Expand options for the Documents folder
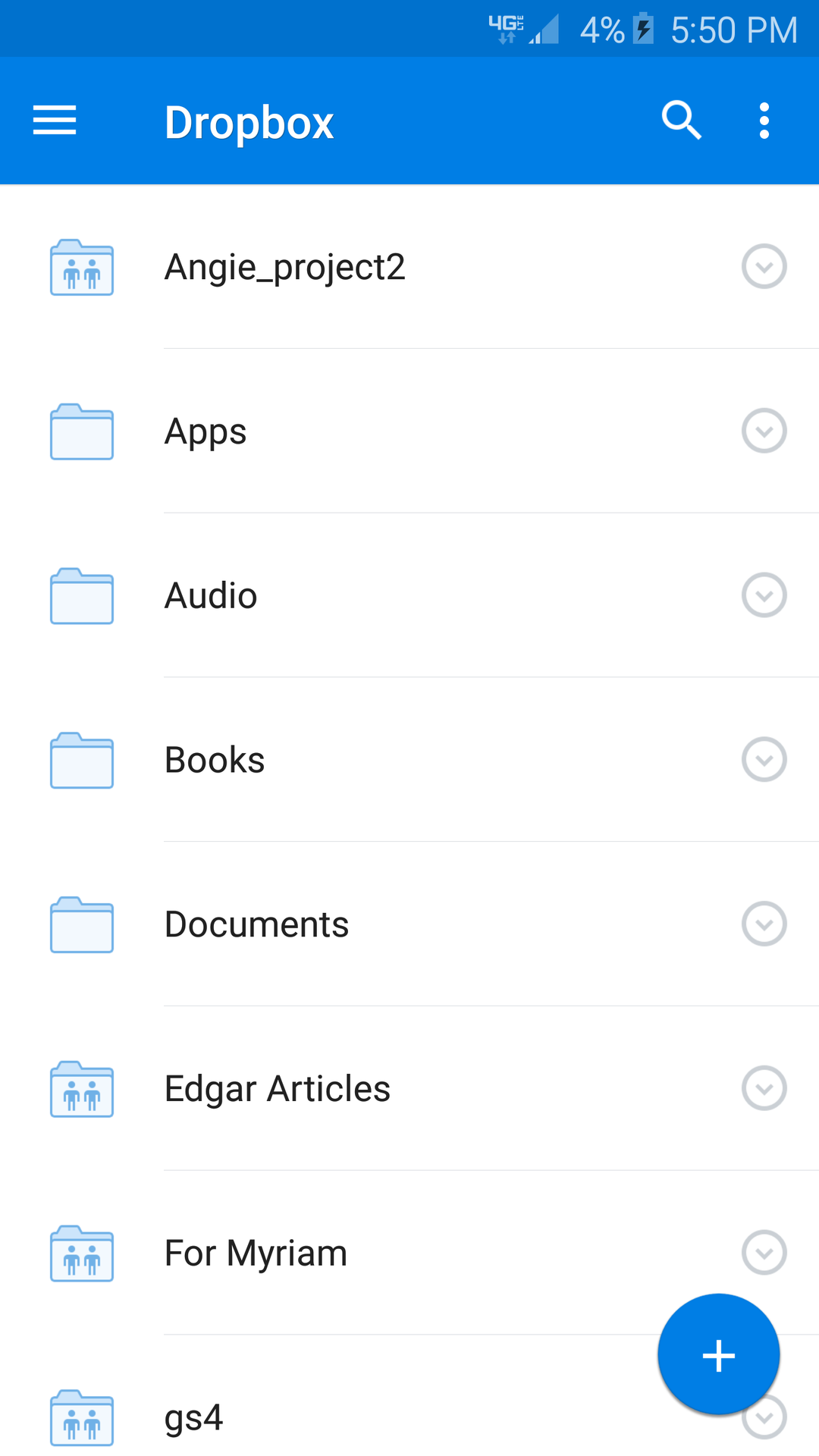This screenshot has width=819, height=1456. tap(764, 924)
